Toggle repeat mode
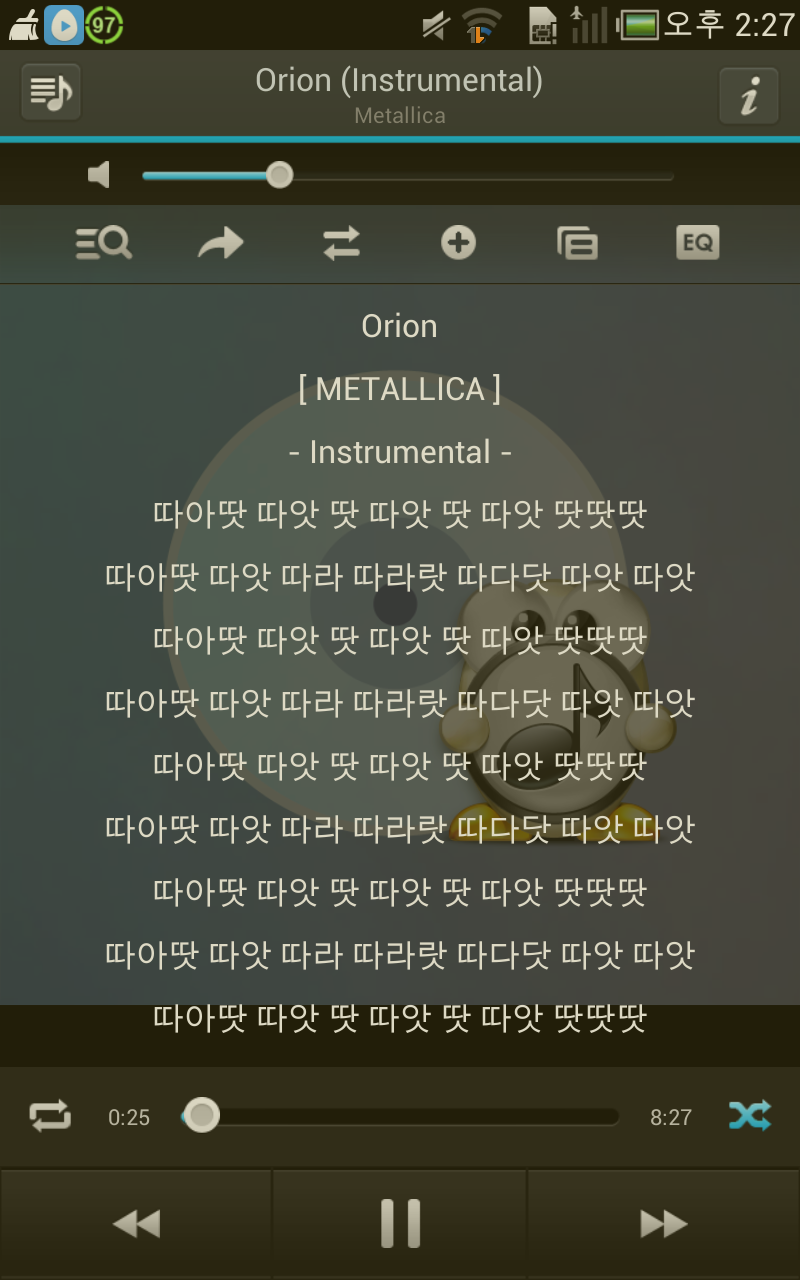The width and height of the screenshot is (800, 1280). (50, 1115)
